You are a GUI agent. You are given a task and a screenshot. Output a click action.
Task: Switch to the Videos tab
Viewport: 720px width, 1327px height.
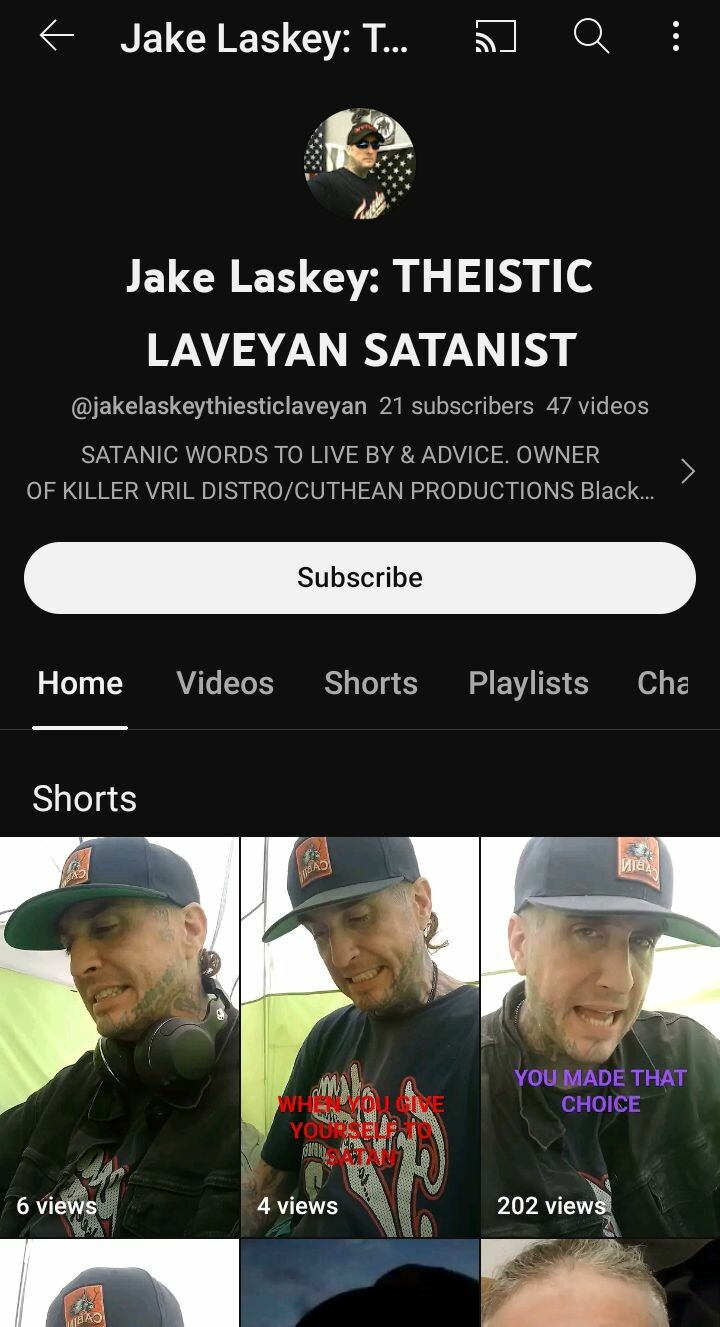pyautogui.click(x=225, y=683)
